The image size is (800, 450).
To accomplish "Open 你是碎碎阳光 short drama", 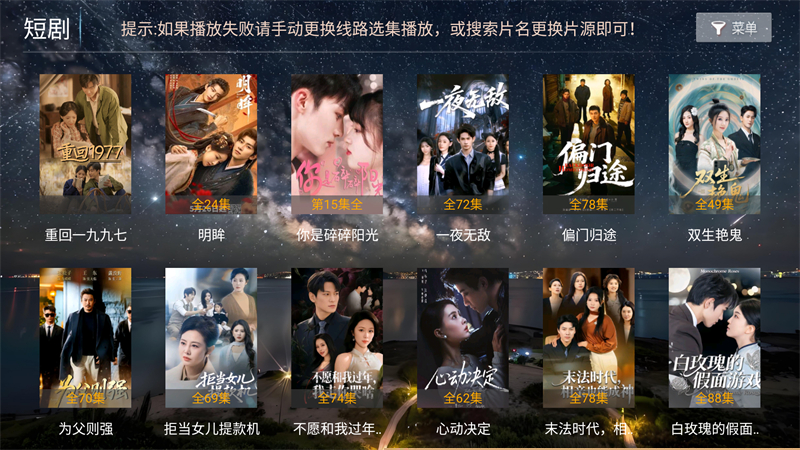I will coord(337,143).
